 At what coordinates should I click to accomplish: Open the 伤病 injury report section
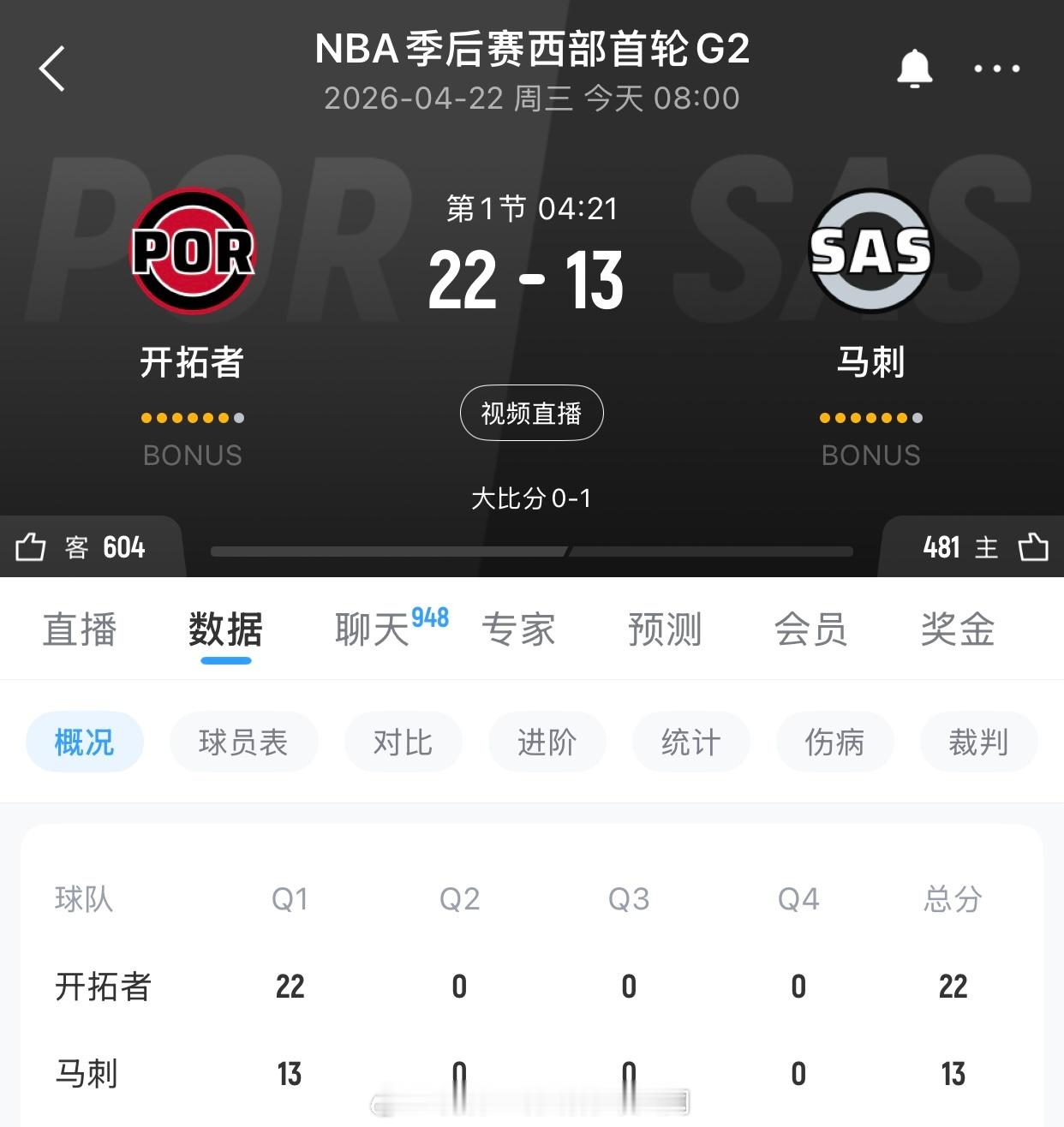pos(834,742)
